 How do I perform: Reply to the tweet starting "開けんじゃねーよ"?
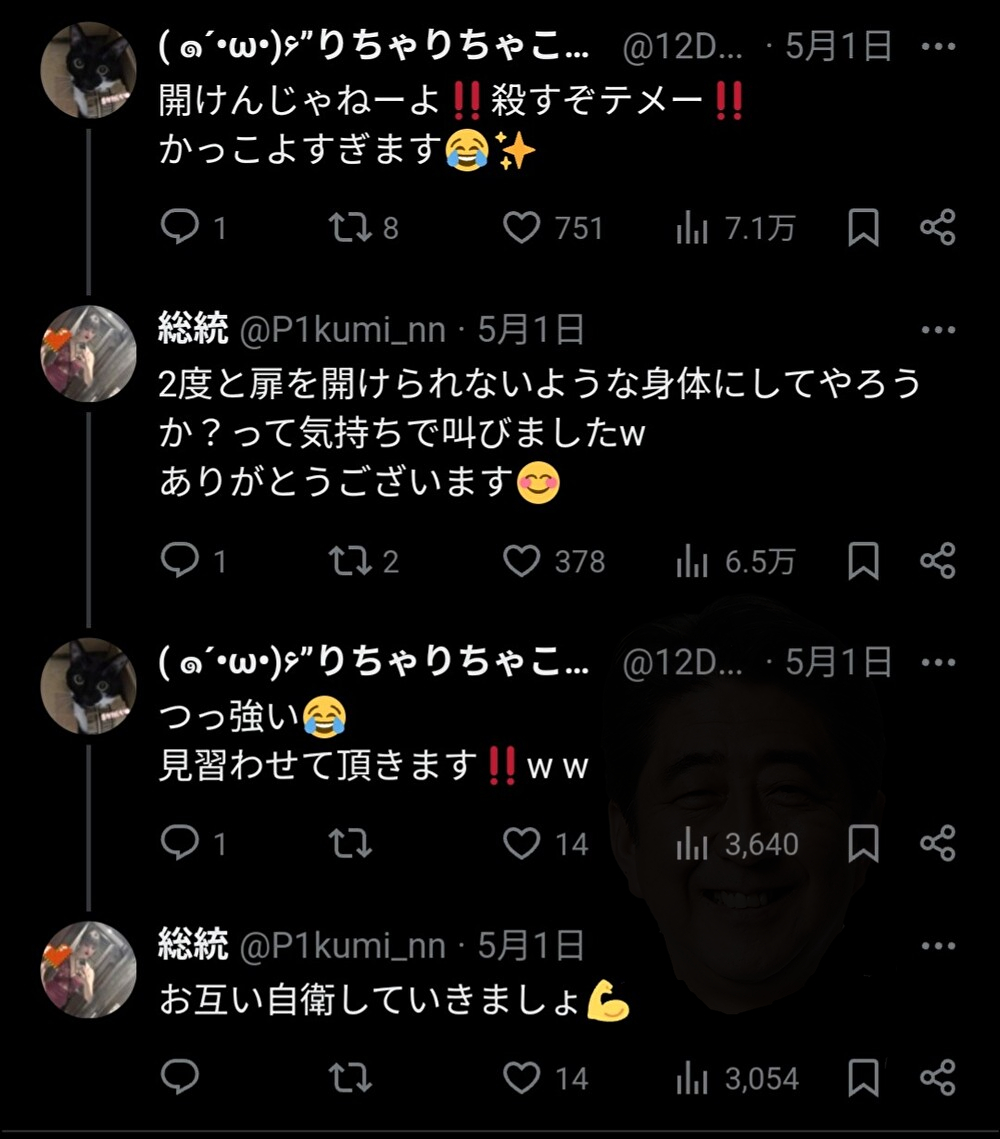pyautogui.click(x=181, y=229)
